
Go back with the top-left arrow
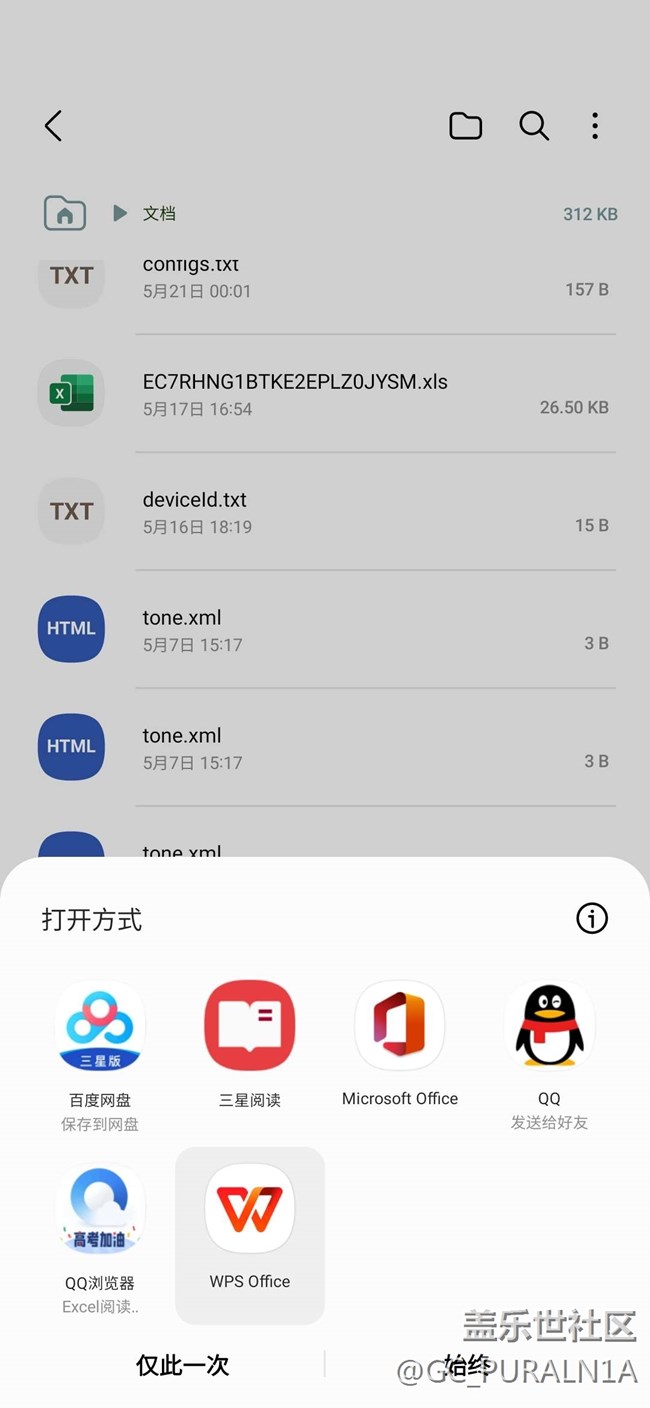54,126
